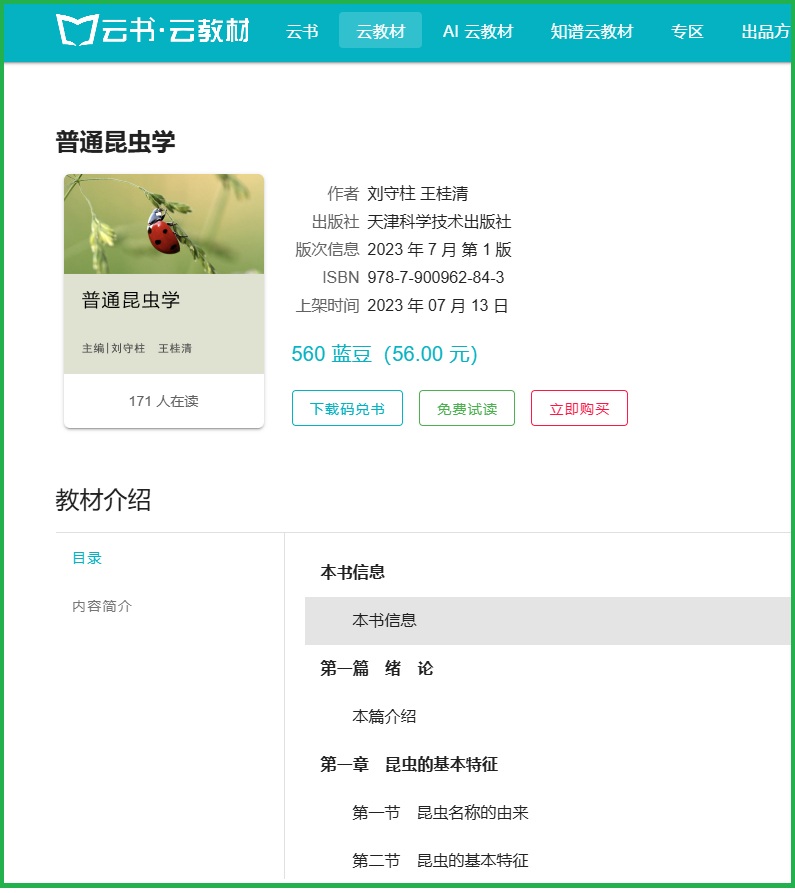Open 第一节 昆虫名称的由来
This screenshot has height=893, width=795.
[440, 812]
